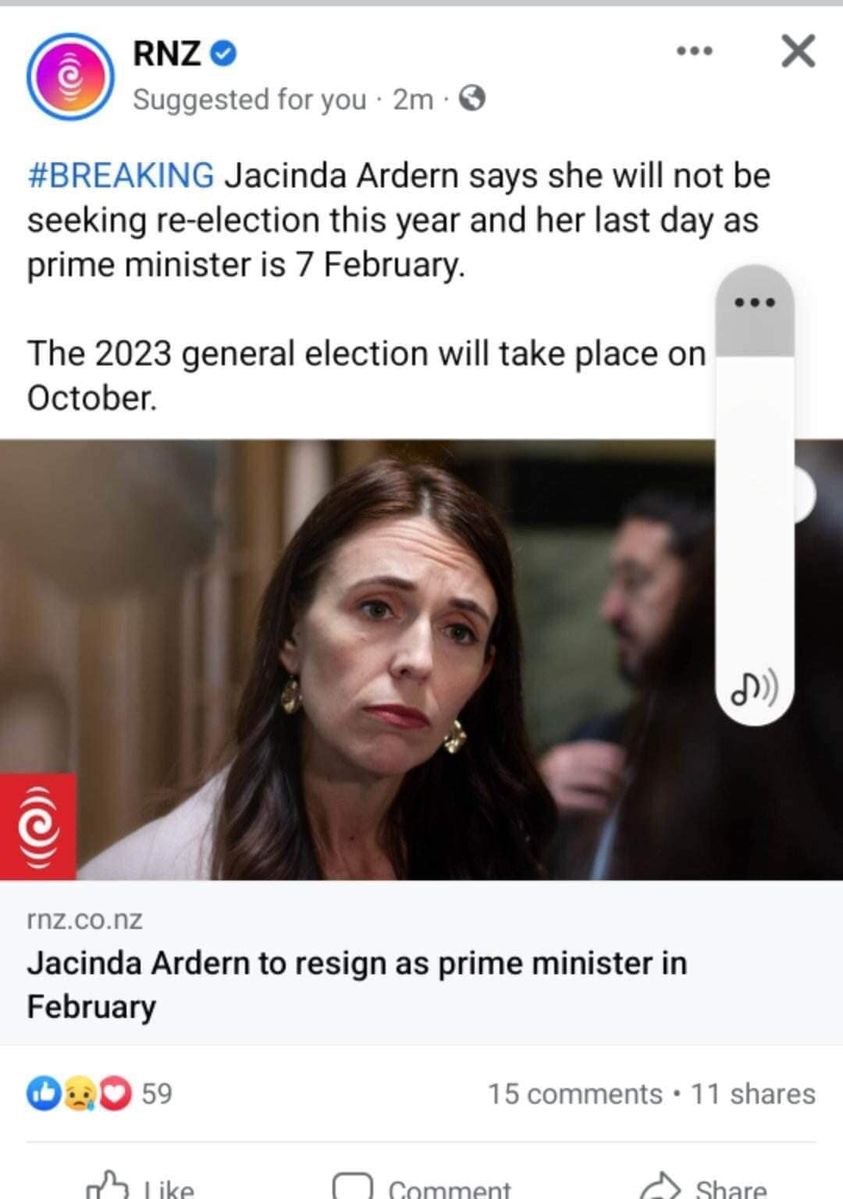
Task: Like the RNZ post
Action: tap(140, 1188)
